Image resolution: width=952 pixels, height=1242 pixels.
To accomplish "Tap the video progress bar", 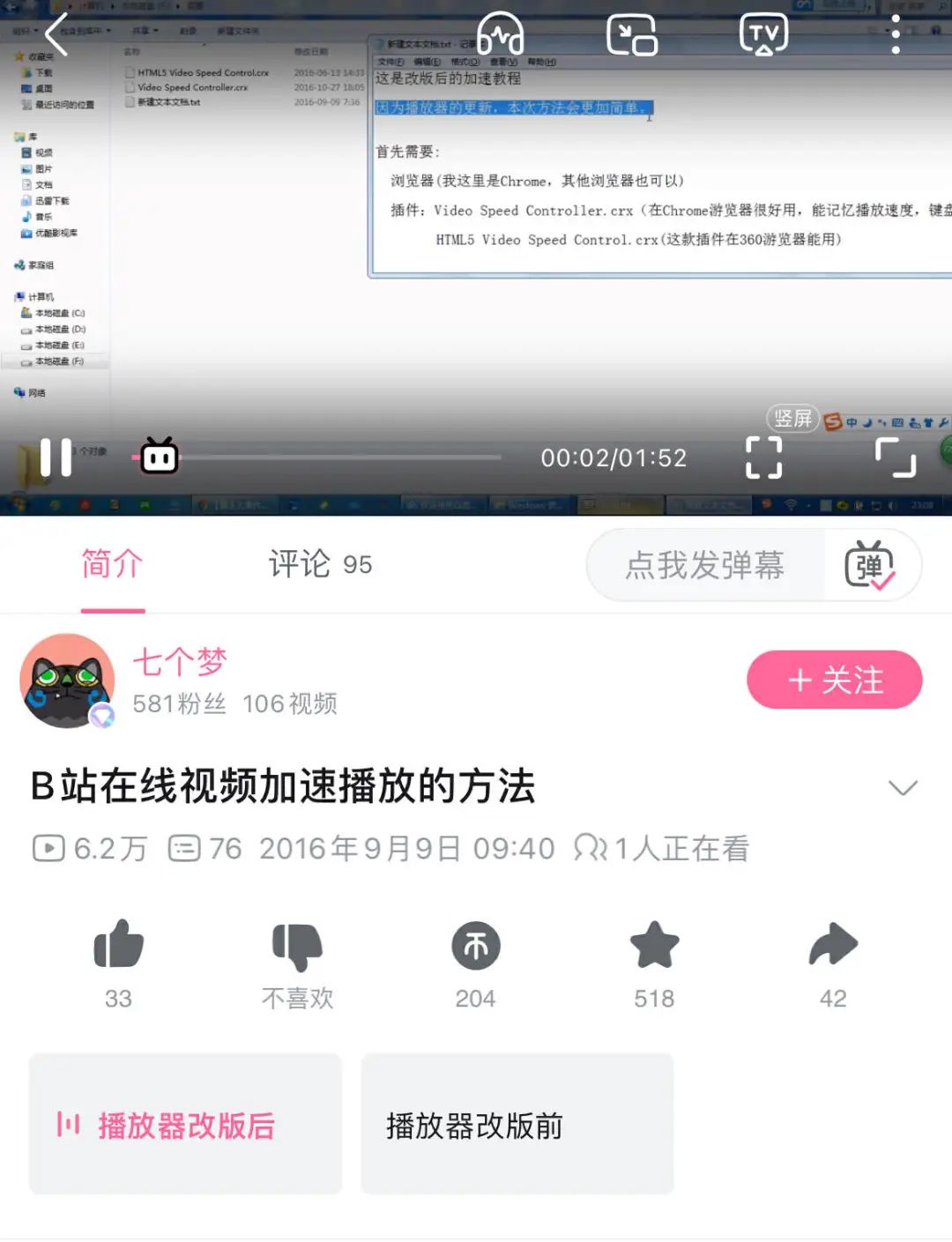I will [x=335, y=457].
